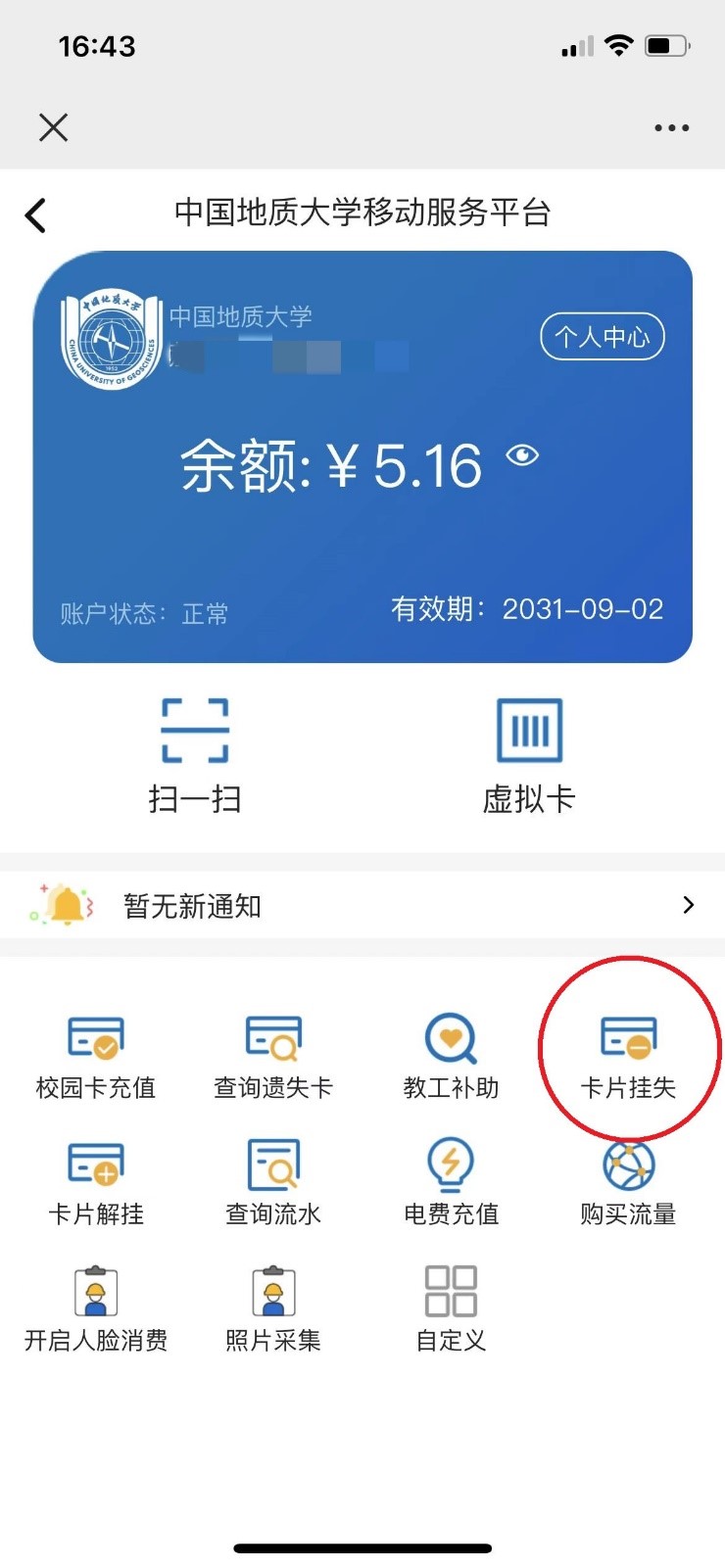This screenshot has height=1568, width=725.
Task: Show the 虚拟卡 virtual card
Action: coord(529,756)
